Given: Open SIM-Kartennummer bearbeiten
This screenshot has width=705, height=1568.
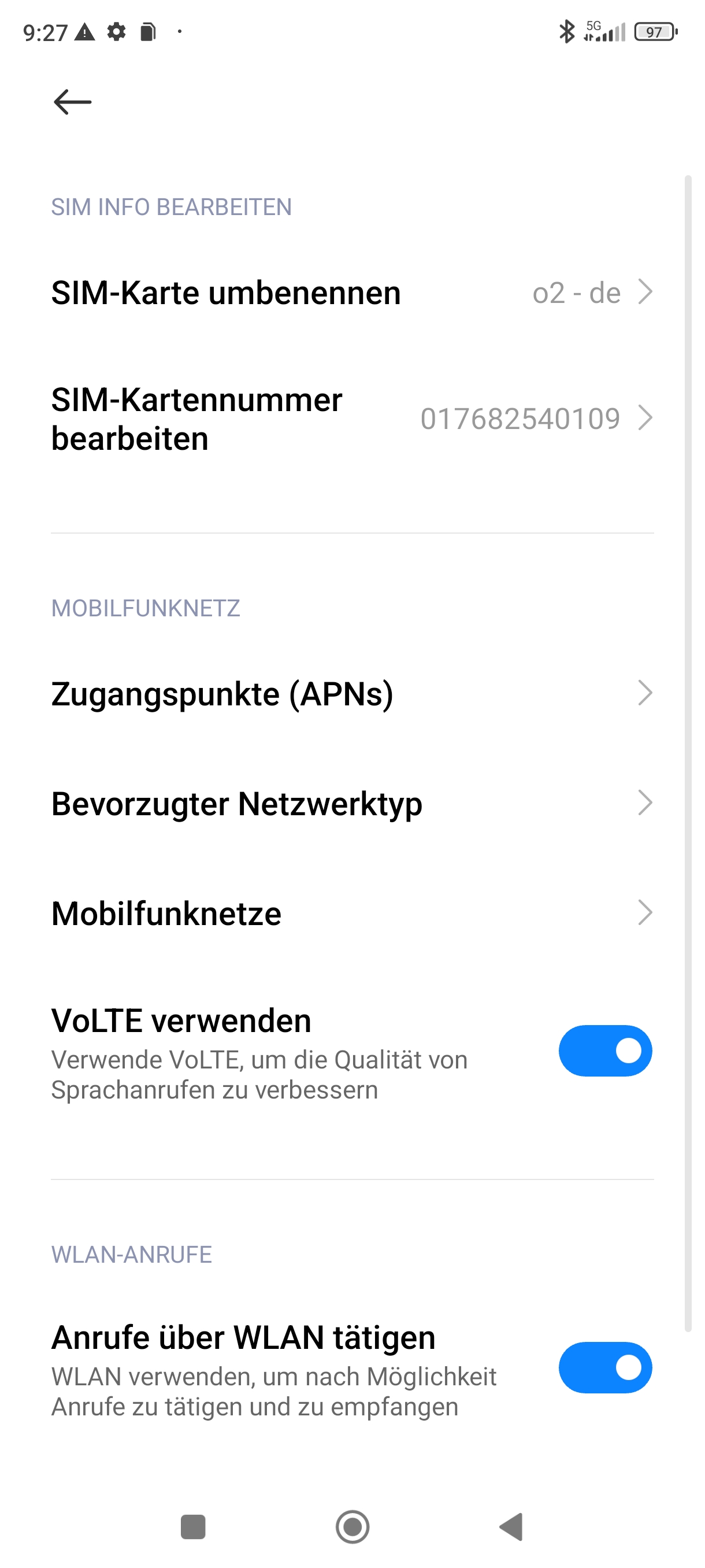Looking at the screenshot, I should click(352, 419).
